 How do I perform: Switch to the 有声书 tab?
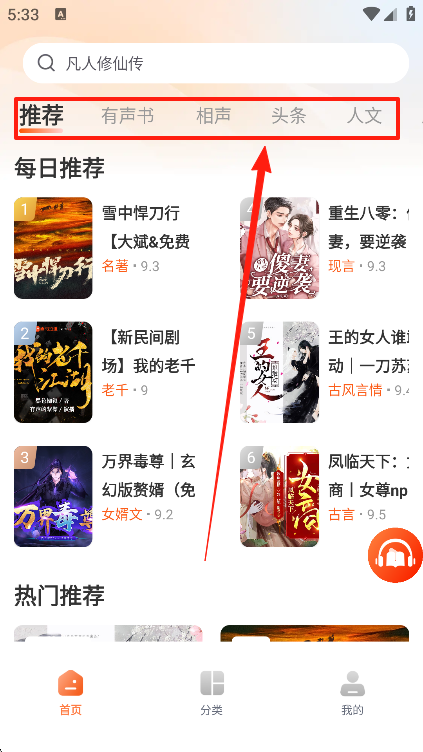(x=128, y=116)
